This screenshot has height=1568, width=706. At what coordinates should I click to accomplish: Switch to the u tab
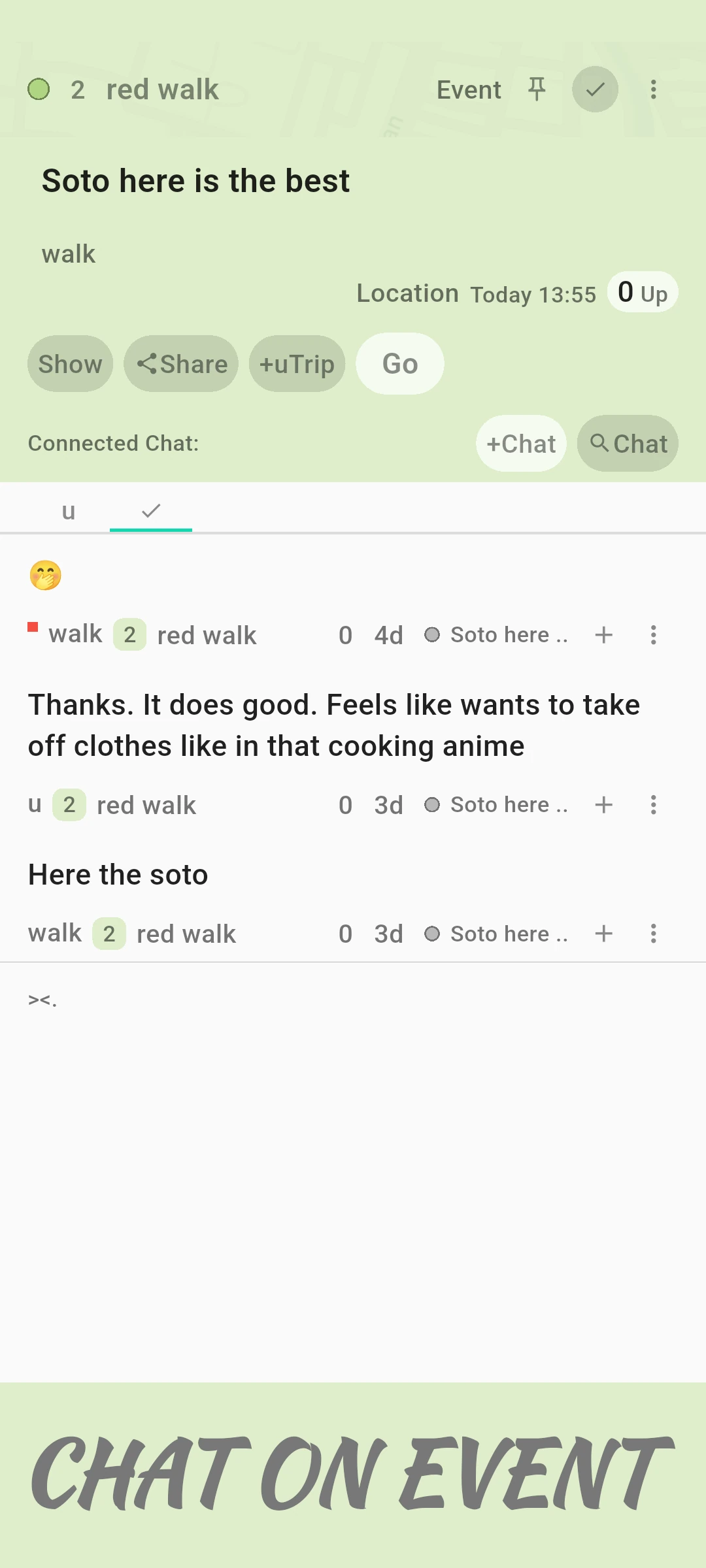69,511
